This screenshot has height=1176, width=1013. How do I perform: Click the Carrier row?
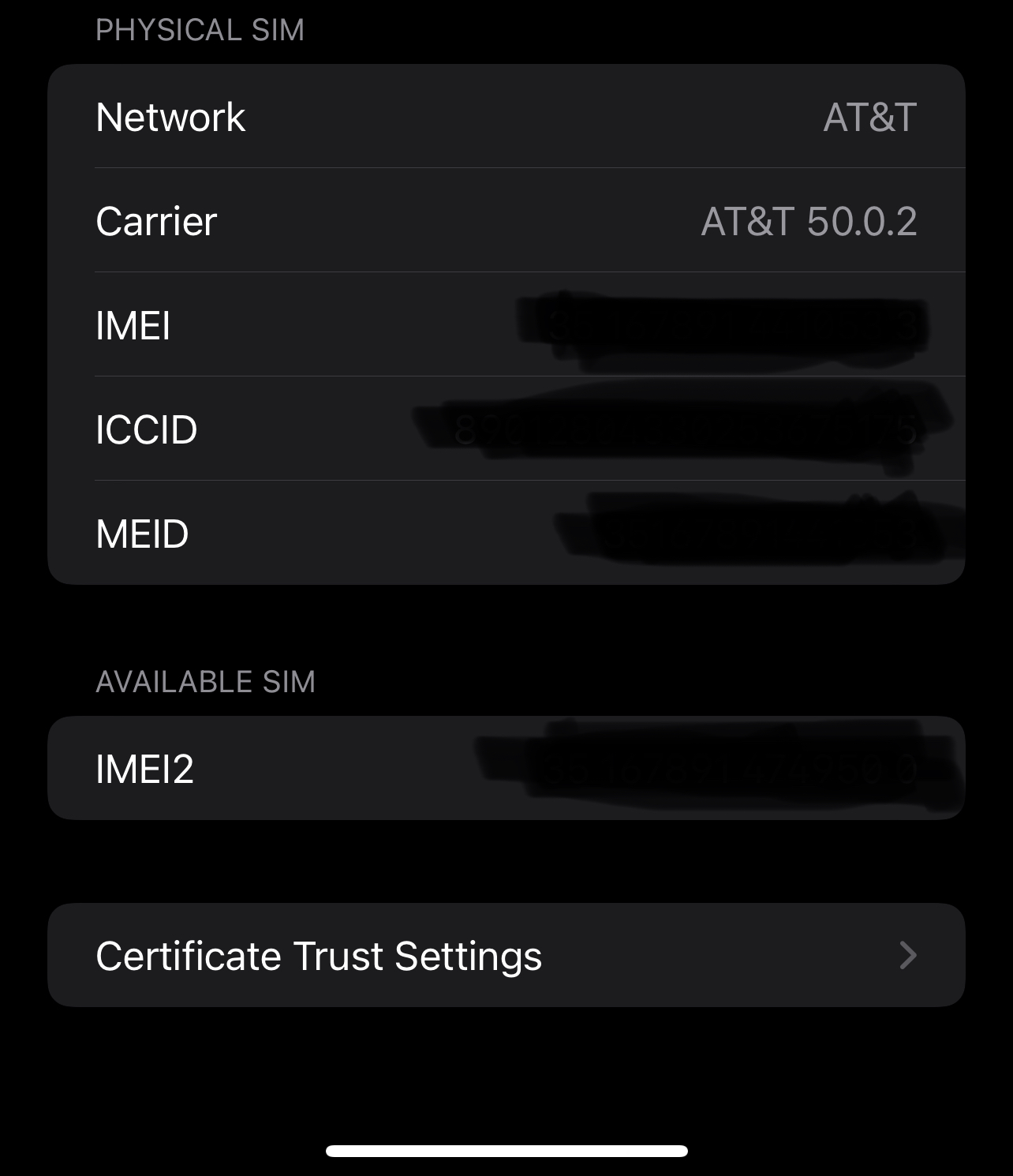tap(505, 221)
